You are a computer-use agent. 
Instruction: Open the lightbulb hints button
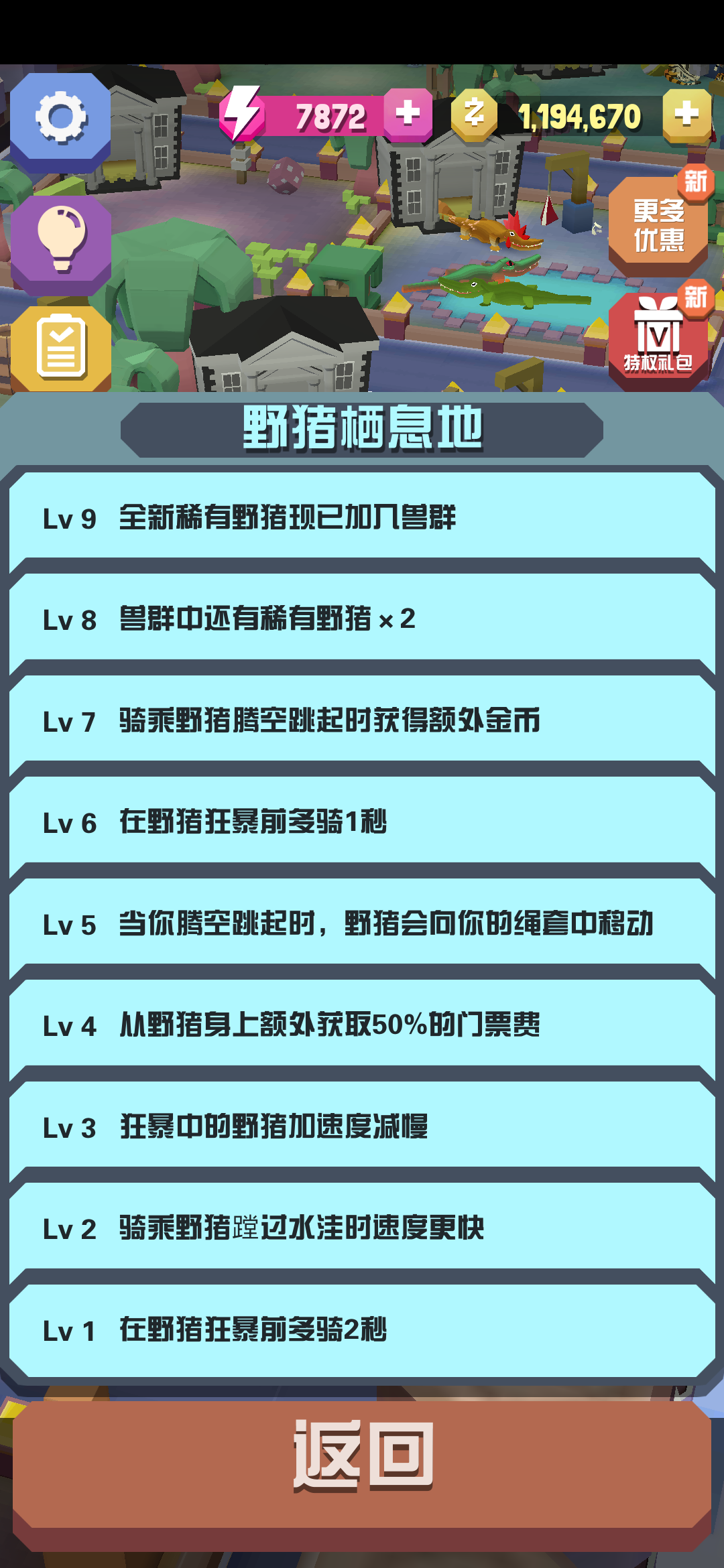60,241
